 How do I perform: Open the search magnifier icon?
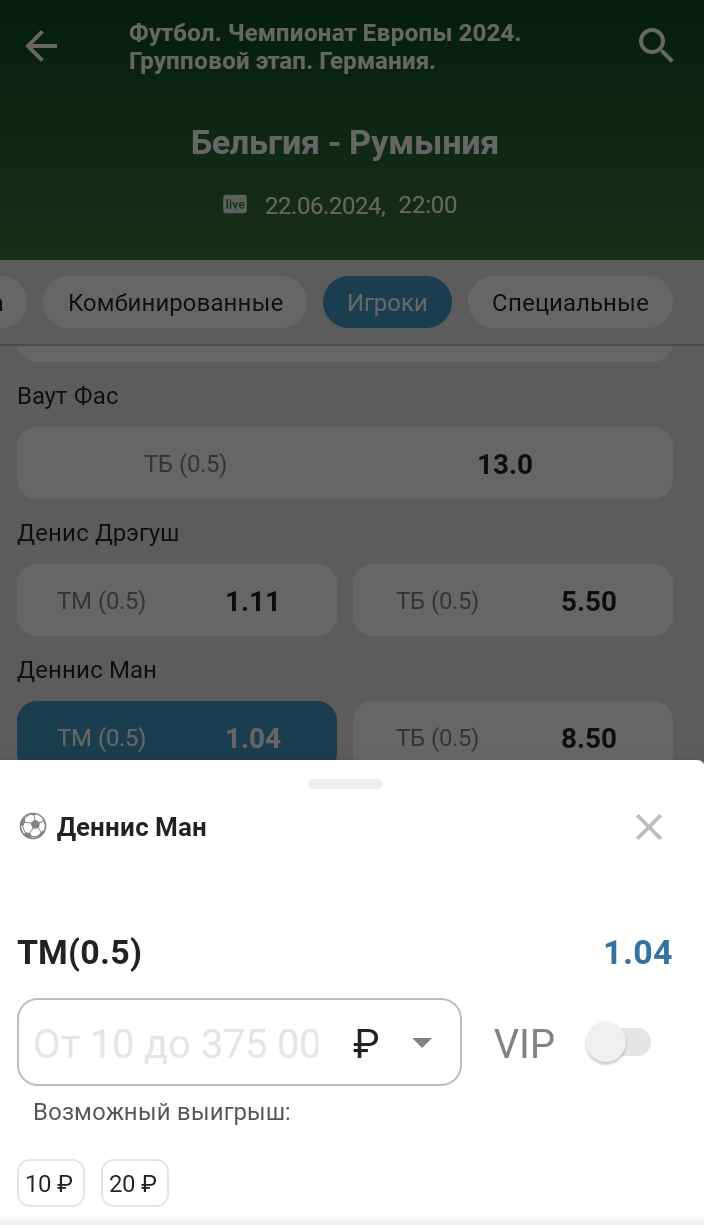pos(656,46)
